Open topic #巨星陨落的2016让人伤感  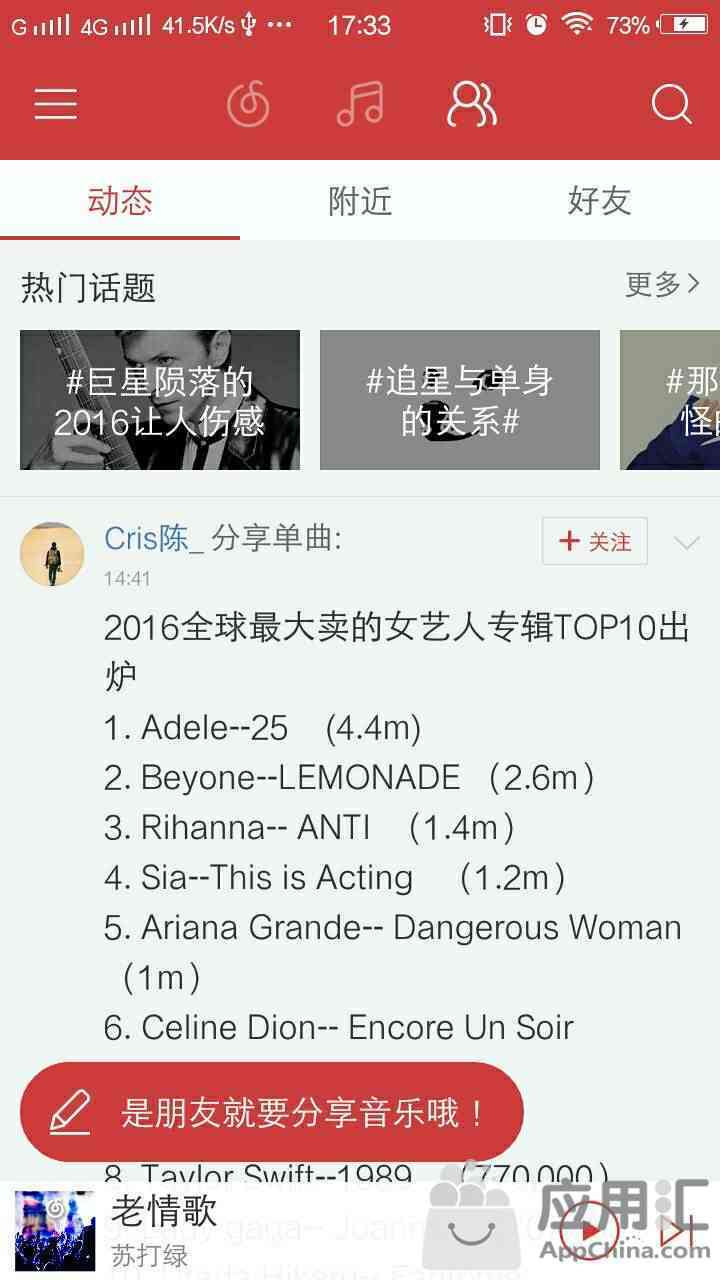160,400
